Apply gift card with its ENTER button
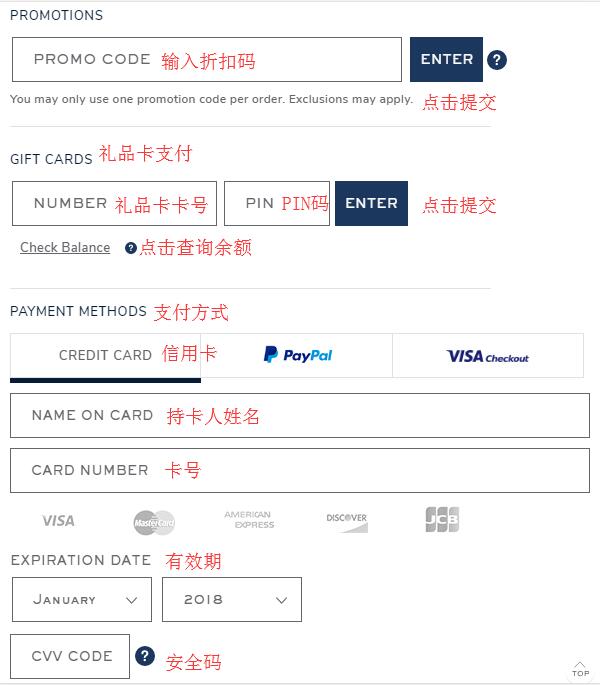The width and height of the screenshot is (600, 685). [371, 204]
